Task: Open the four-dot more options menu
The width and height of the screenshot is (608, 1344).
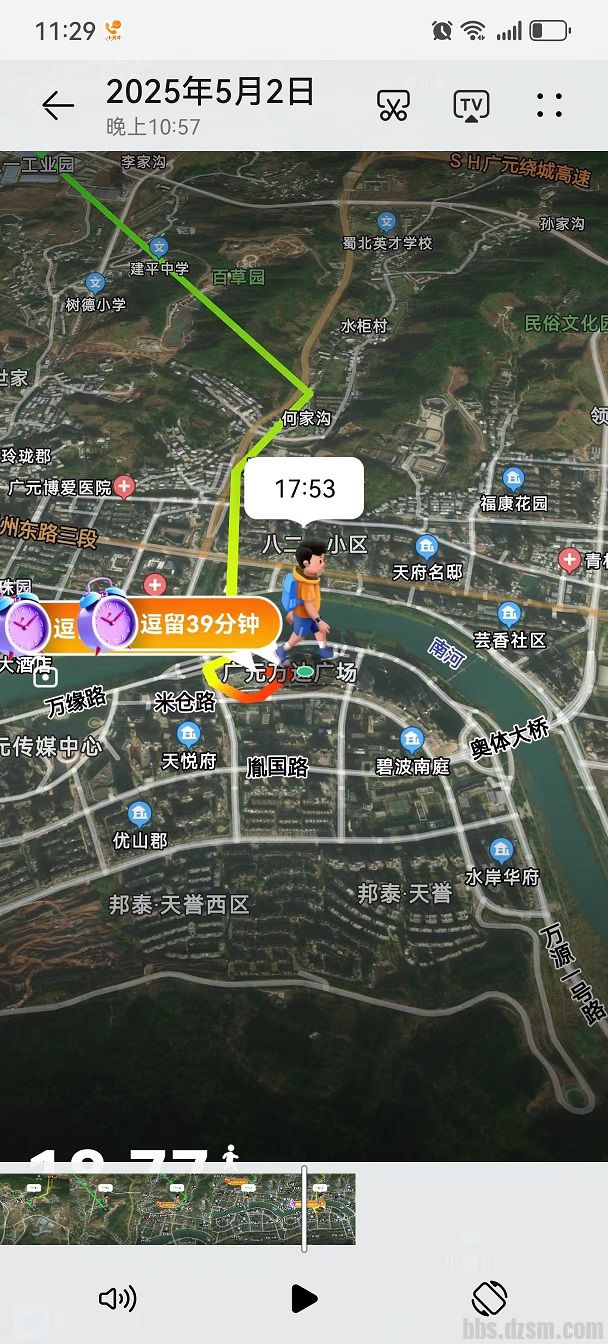Action: tap(549, 106)
